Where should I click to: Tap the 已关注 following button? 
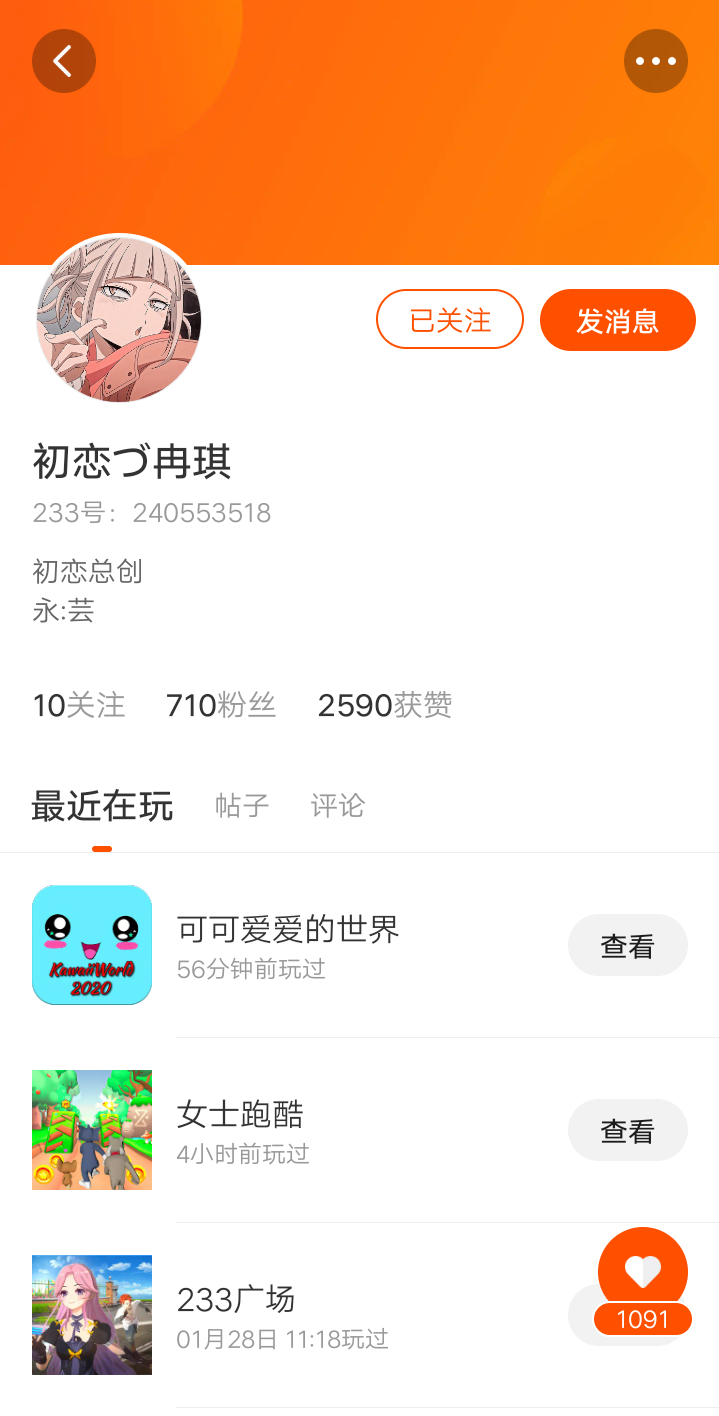click(450, 320)
